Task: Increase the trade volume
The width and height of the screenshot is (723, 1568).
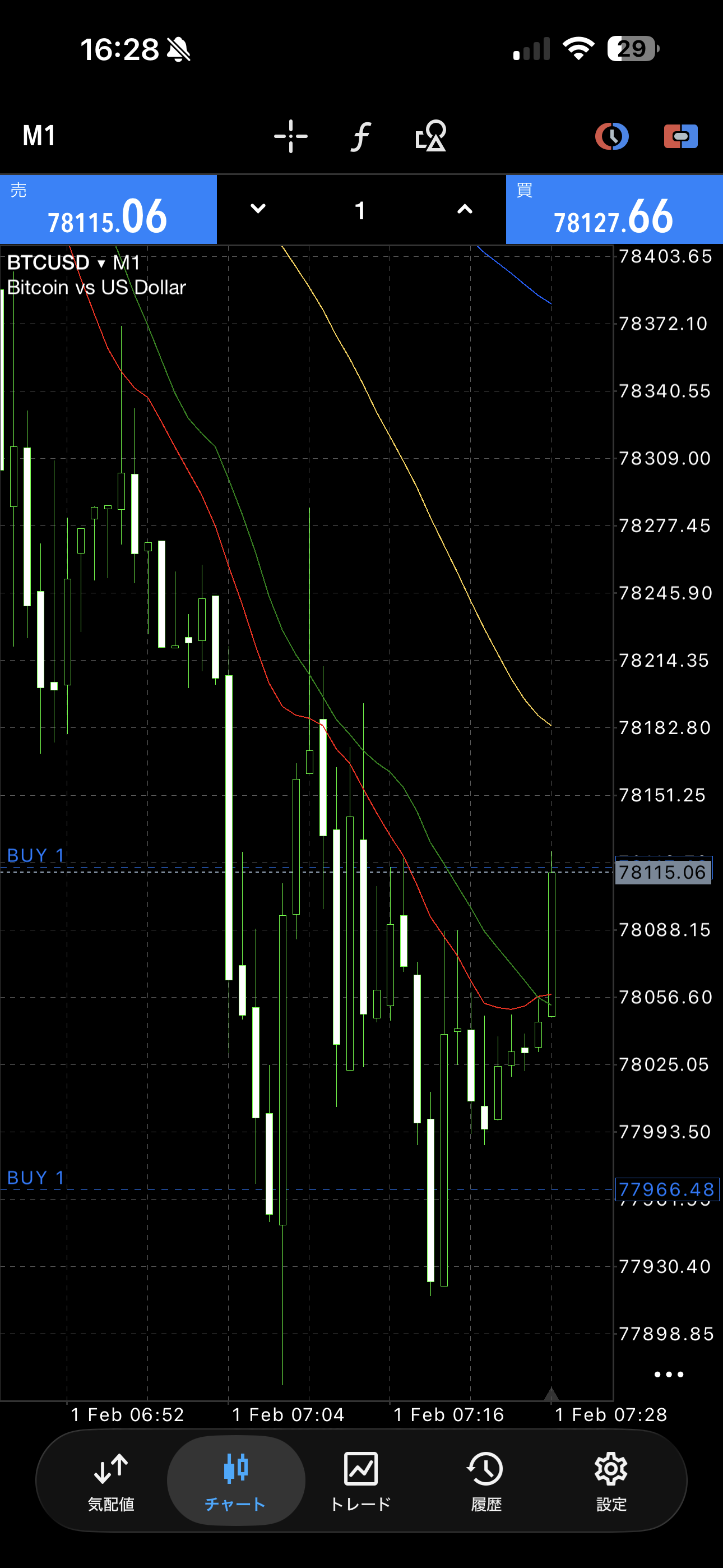Action: click(465, 209)
